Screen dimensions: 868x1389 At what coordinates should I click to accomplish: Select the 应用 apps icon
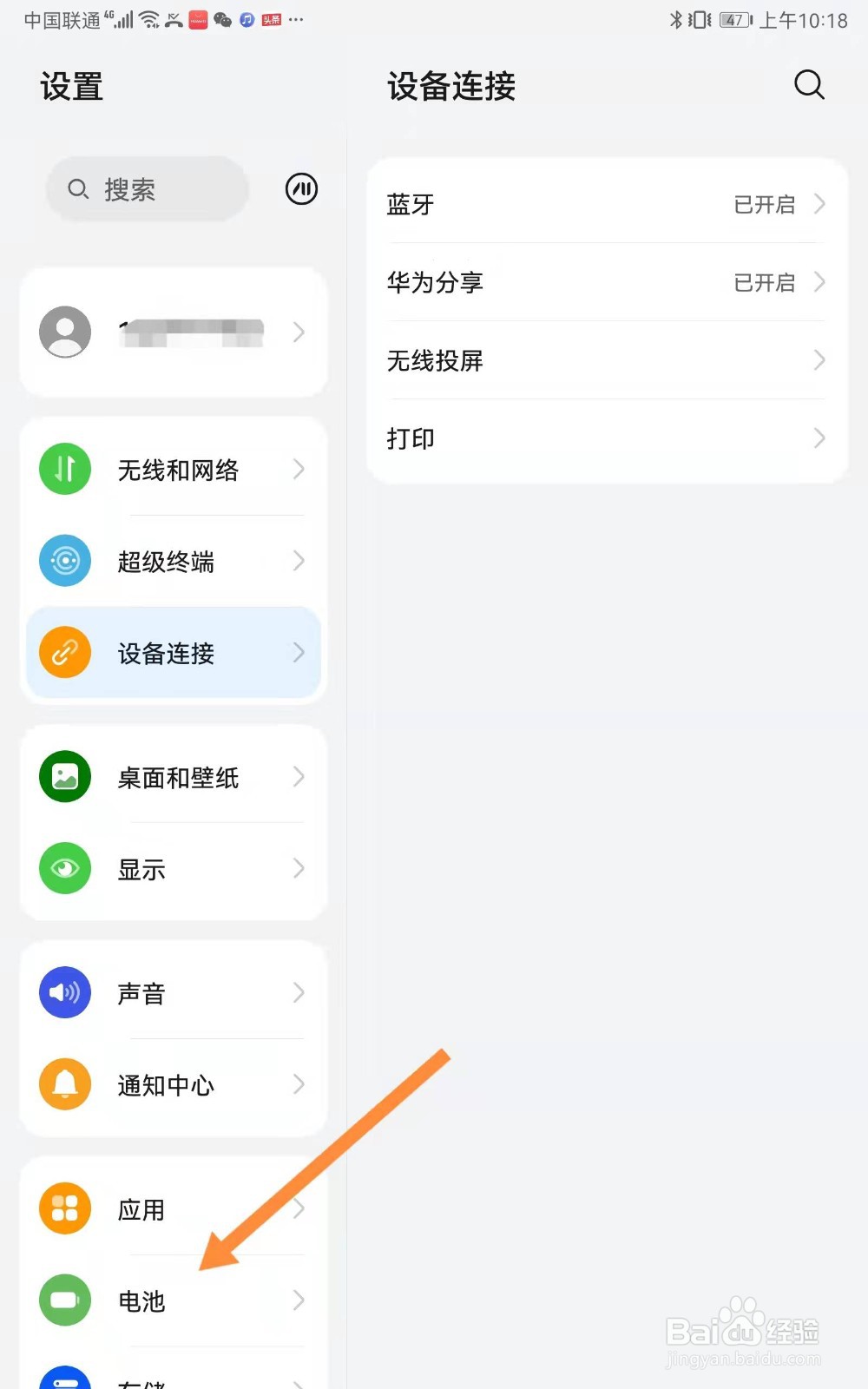[64, 1208]
